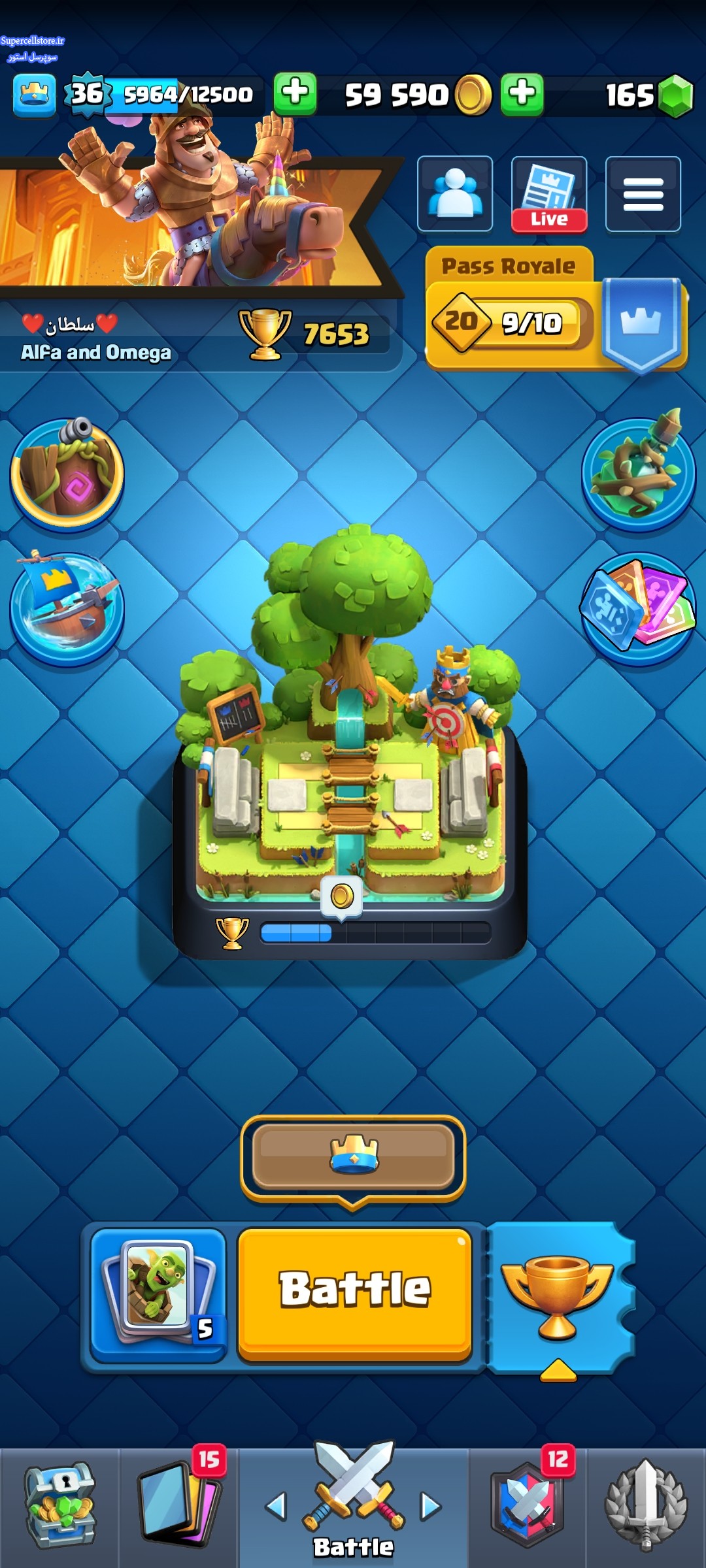Open the friends and social icon

(x=455, y=194)
